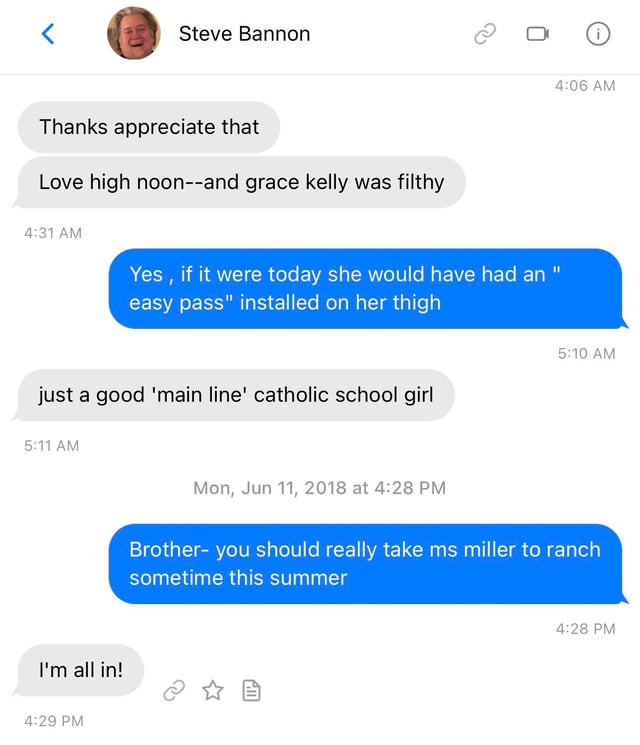
Task: Go back using the blue back arrow
Action: coord(47,34)
